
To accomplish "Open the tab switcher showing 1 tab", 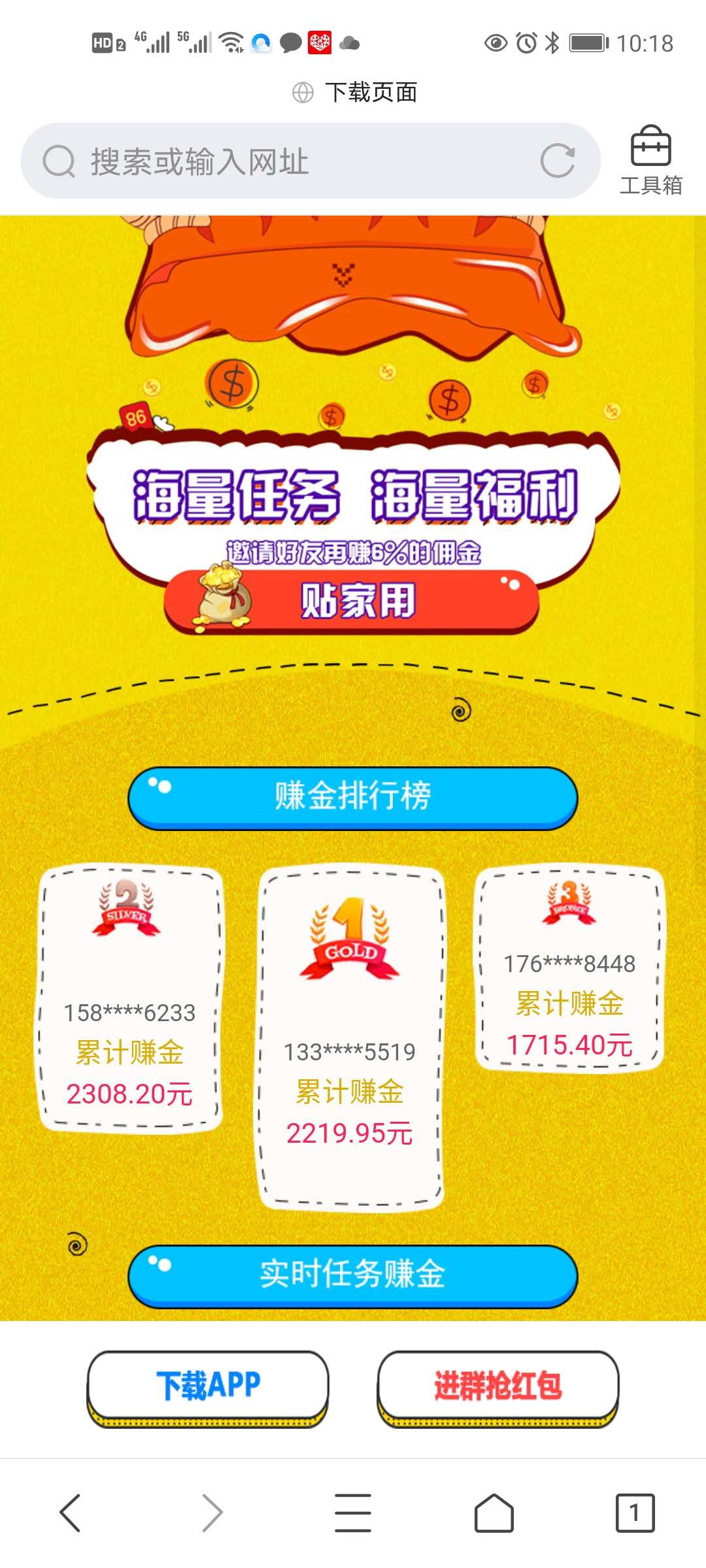I will click(634, 1512).
